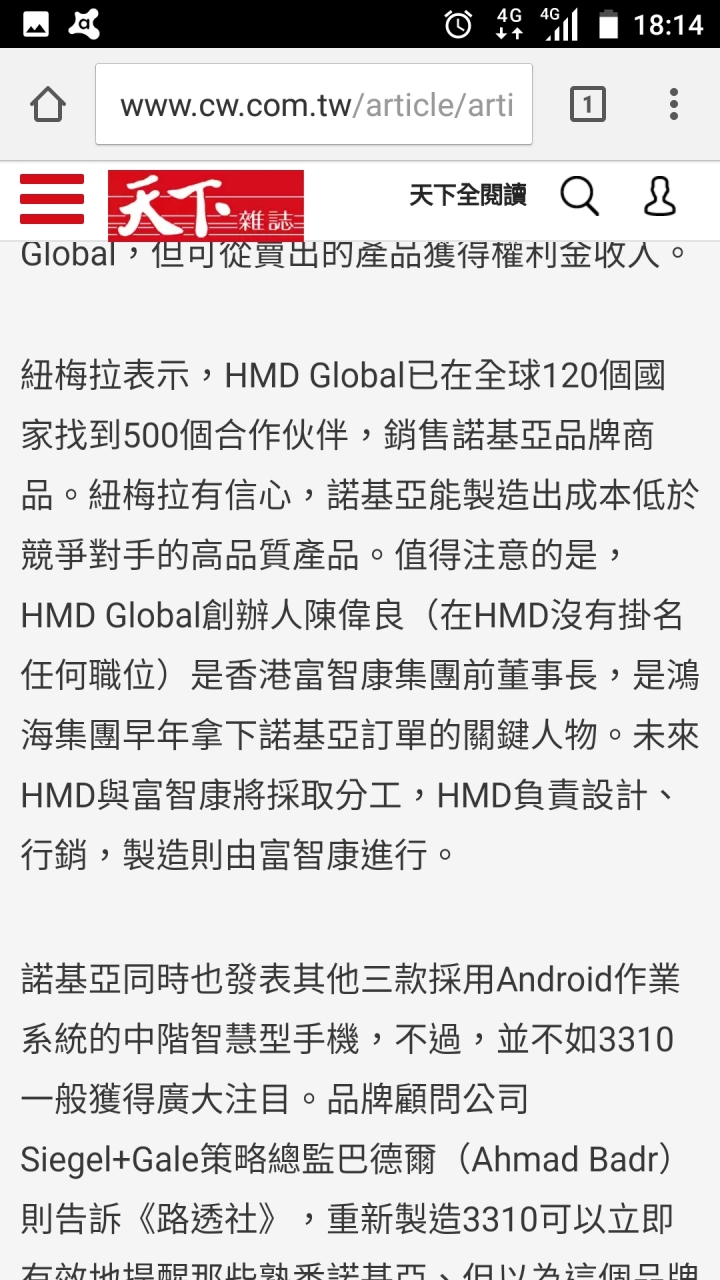Screen dimensions: 720x1280
Task: Edit the www.cw.com.tw address bar
Action: click(314, 105)
